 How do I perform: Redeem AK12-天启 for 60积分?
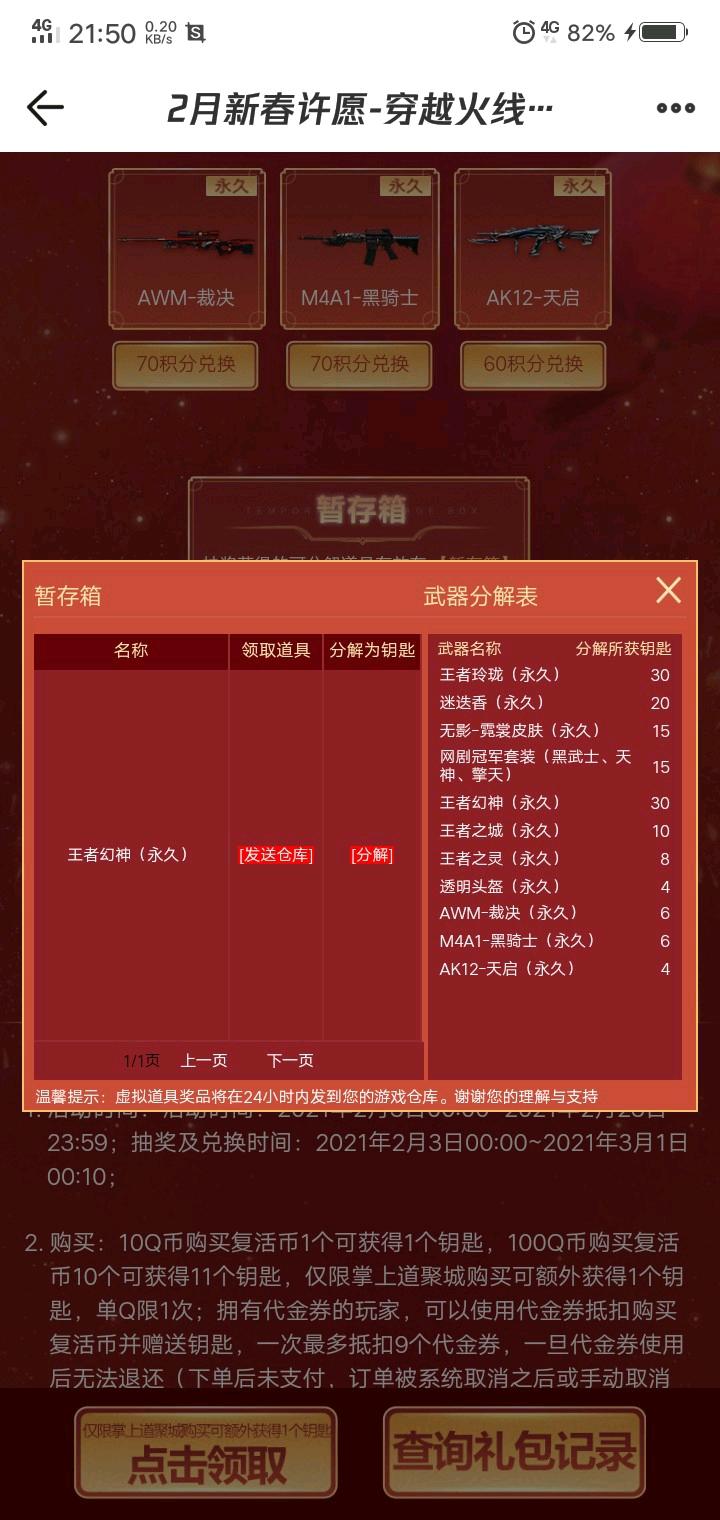point(533,365)
